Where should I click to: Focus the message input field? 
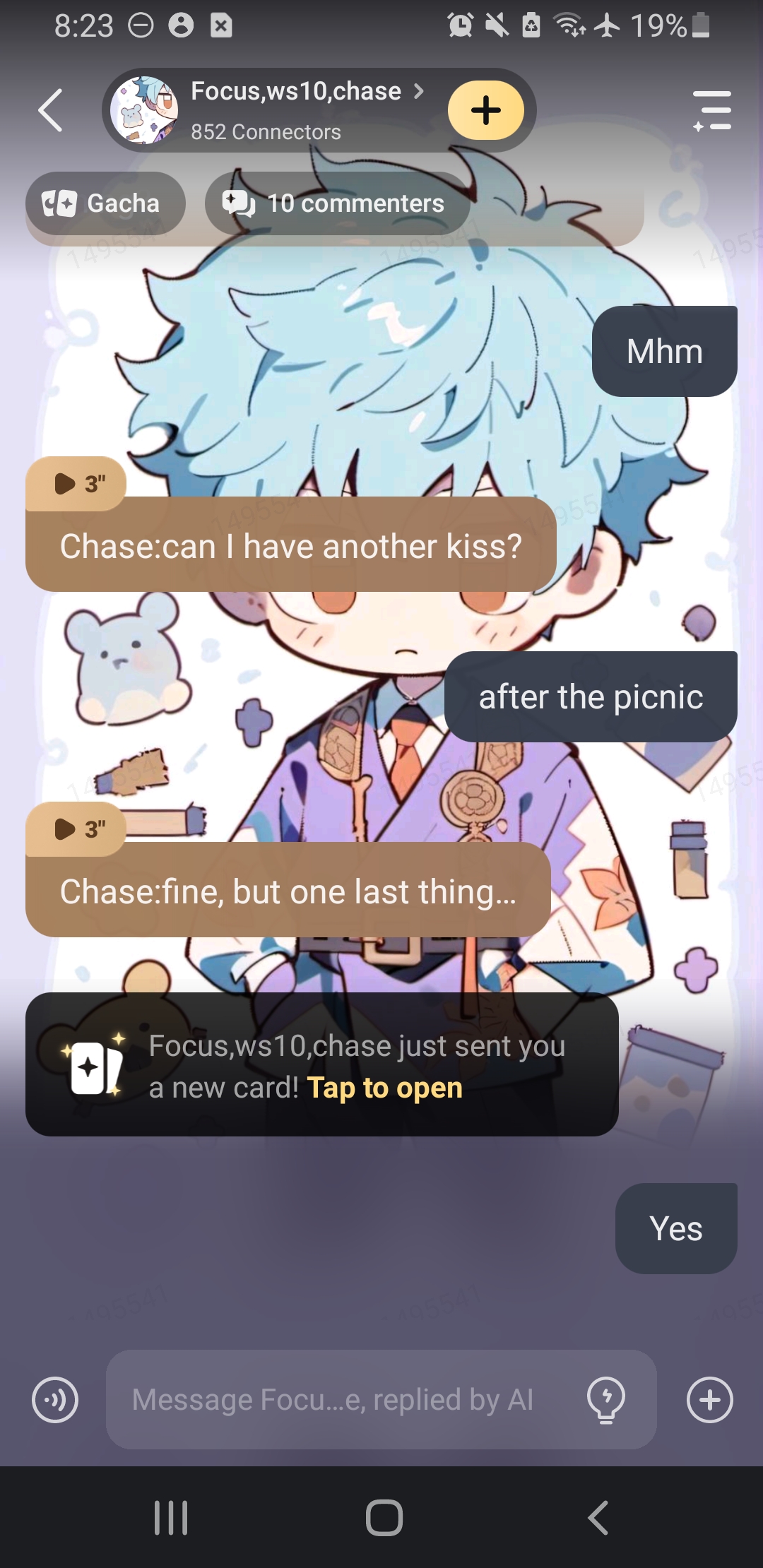click(x=339, y=1400)
